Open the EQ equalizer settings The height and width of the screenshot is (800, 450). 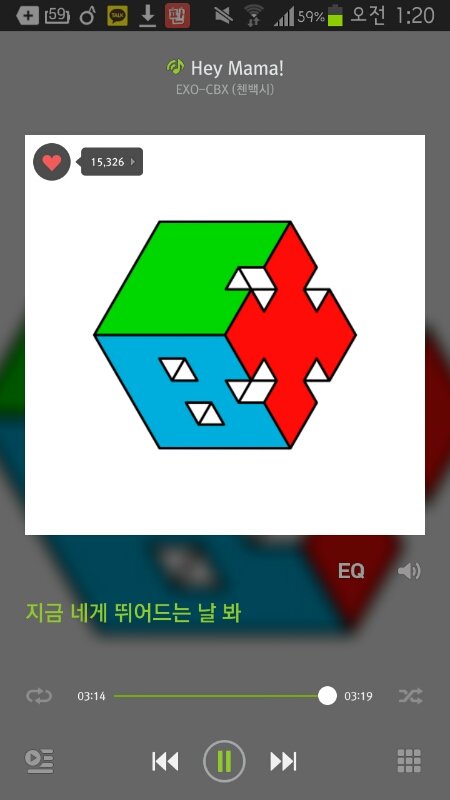pyautogui.click(x=351, y=571)
